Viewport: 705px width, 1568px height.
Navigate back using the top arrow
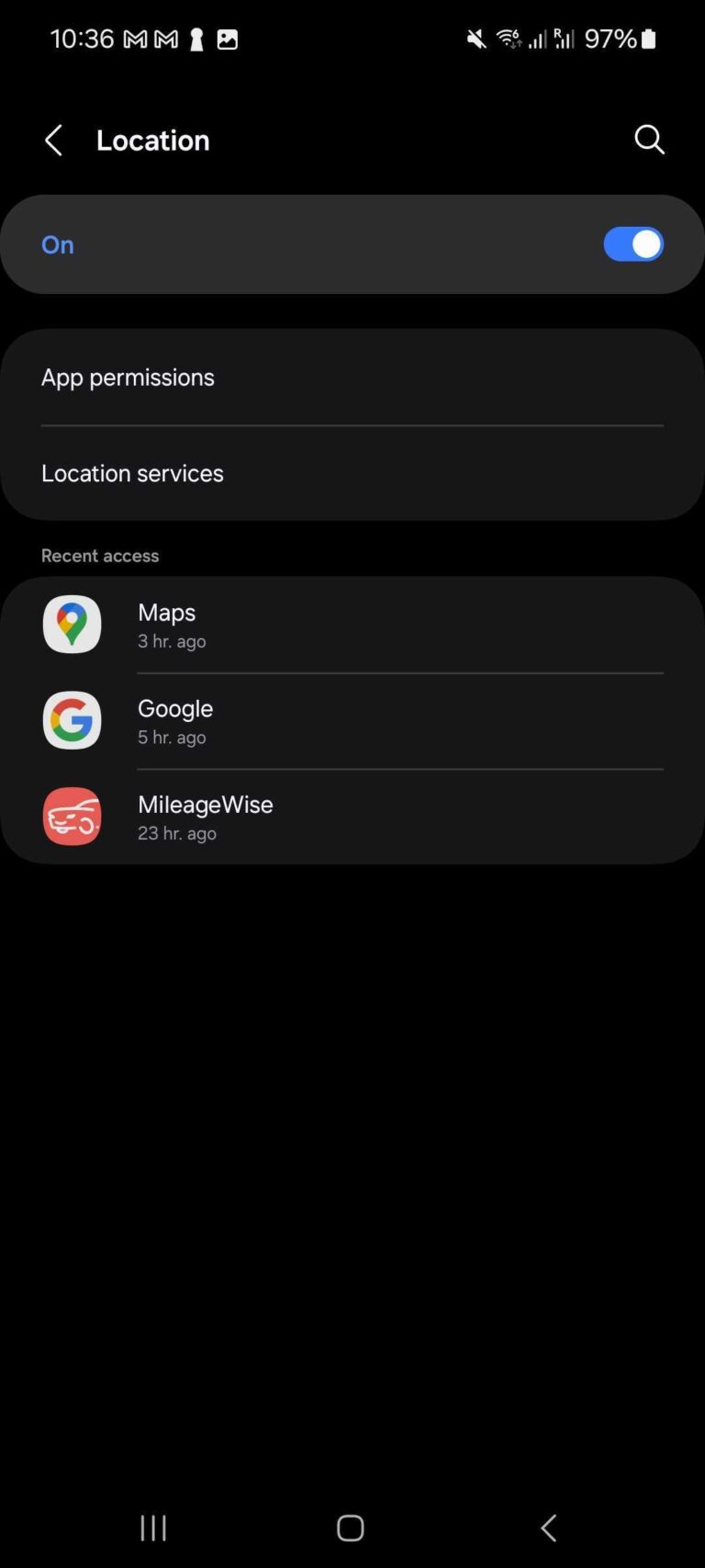[53, 140]
